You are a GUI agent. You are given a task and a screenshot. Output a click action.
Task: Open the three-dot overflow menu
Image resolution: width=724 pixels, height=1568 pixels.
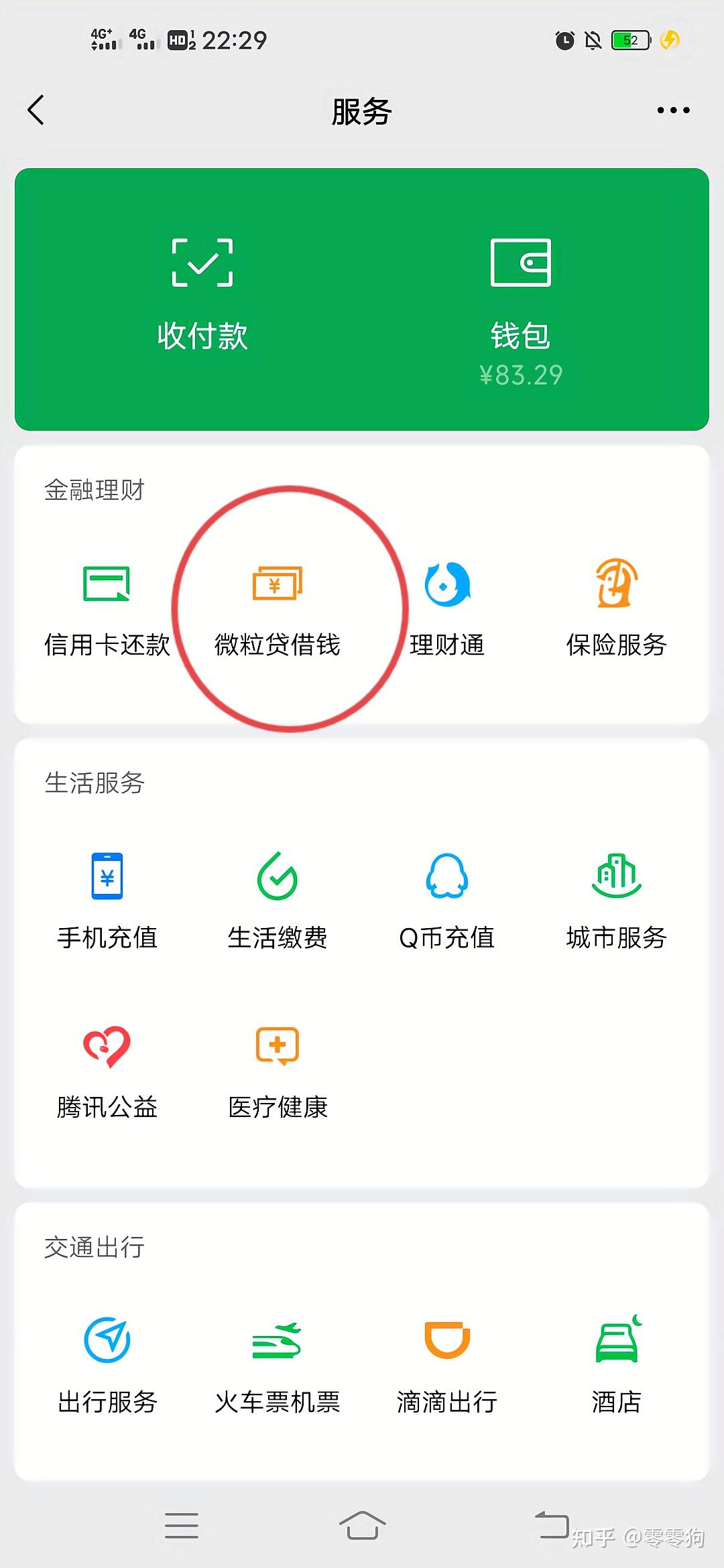click(x=673, y=111)
